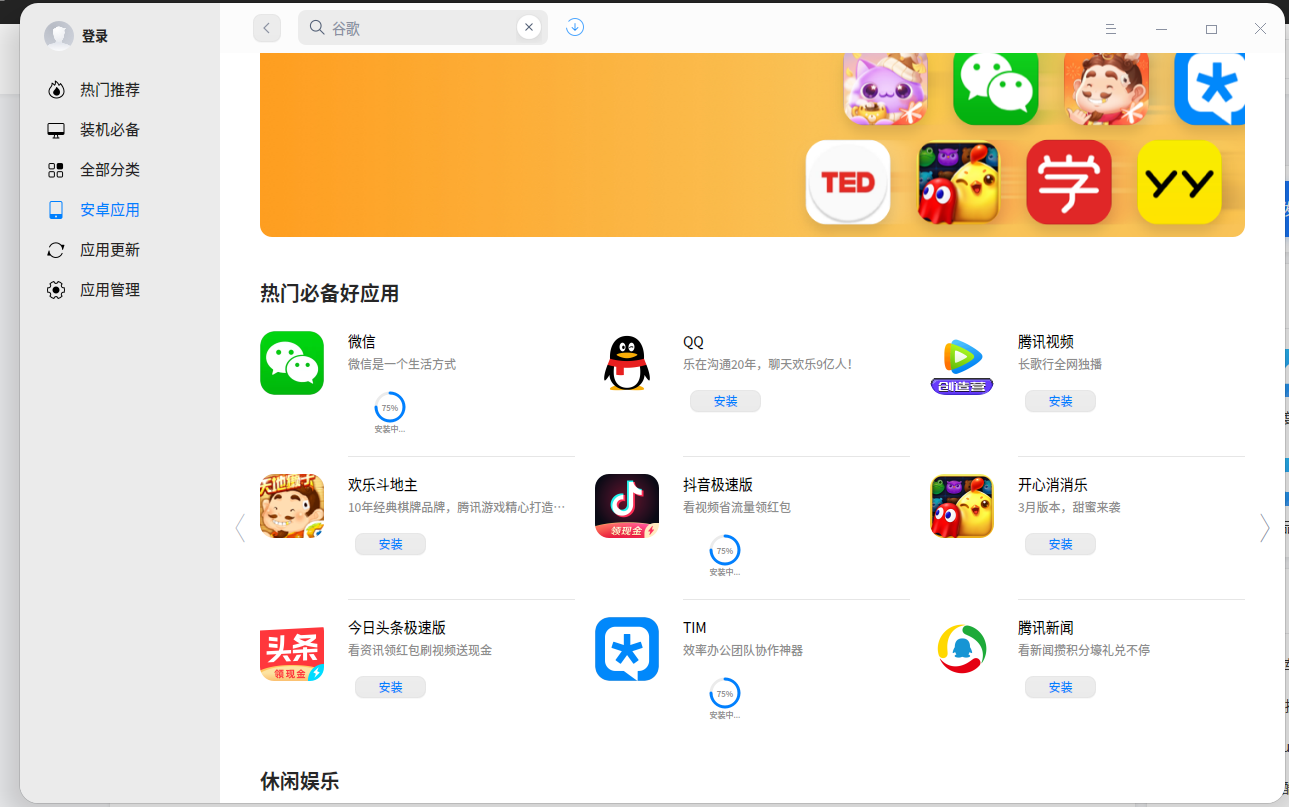
Task: Switch to 装机必备
Action: tap(109, 130)
